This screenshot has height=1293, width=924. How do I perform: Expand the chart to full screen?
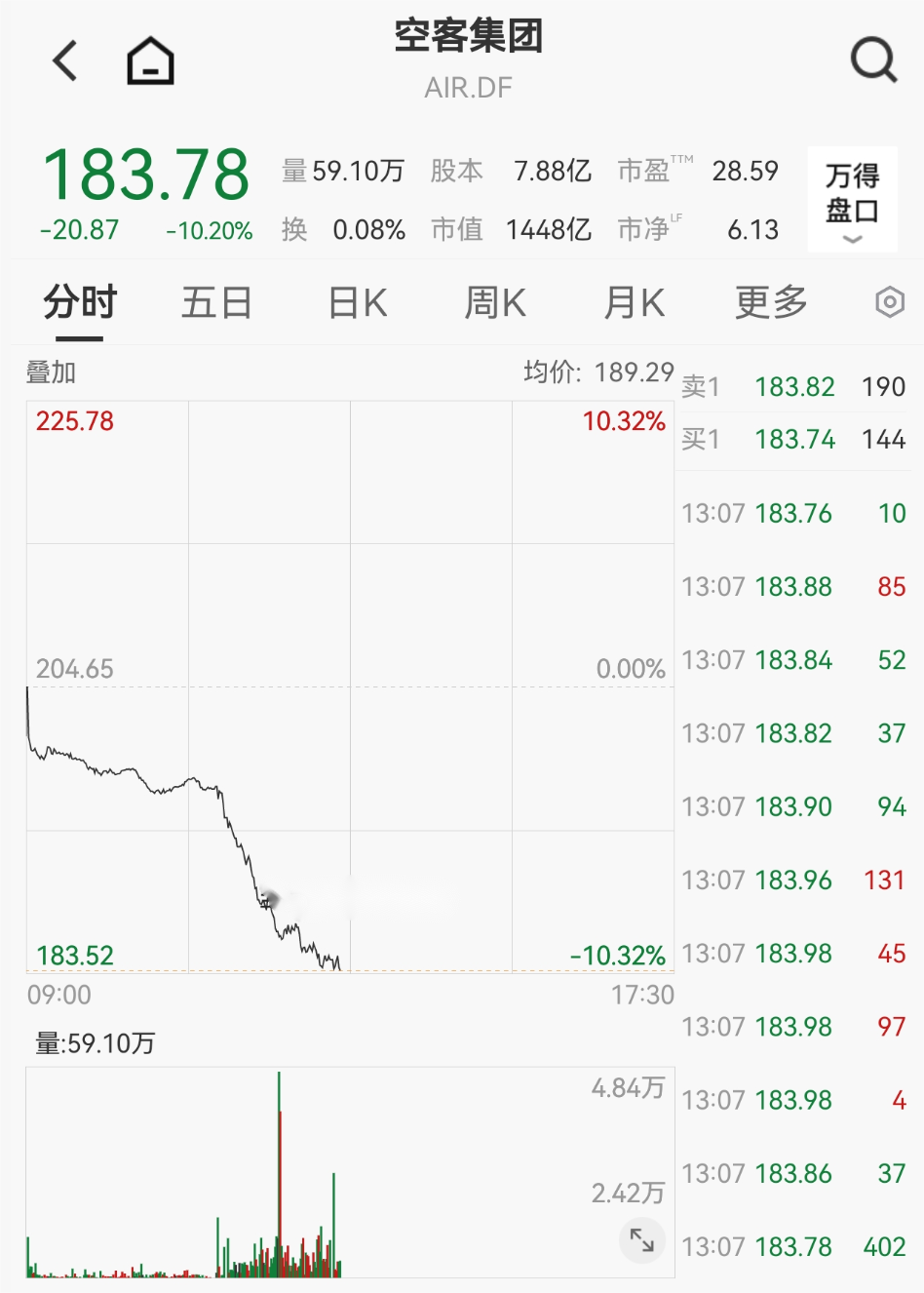642,1240
